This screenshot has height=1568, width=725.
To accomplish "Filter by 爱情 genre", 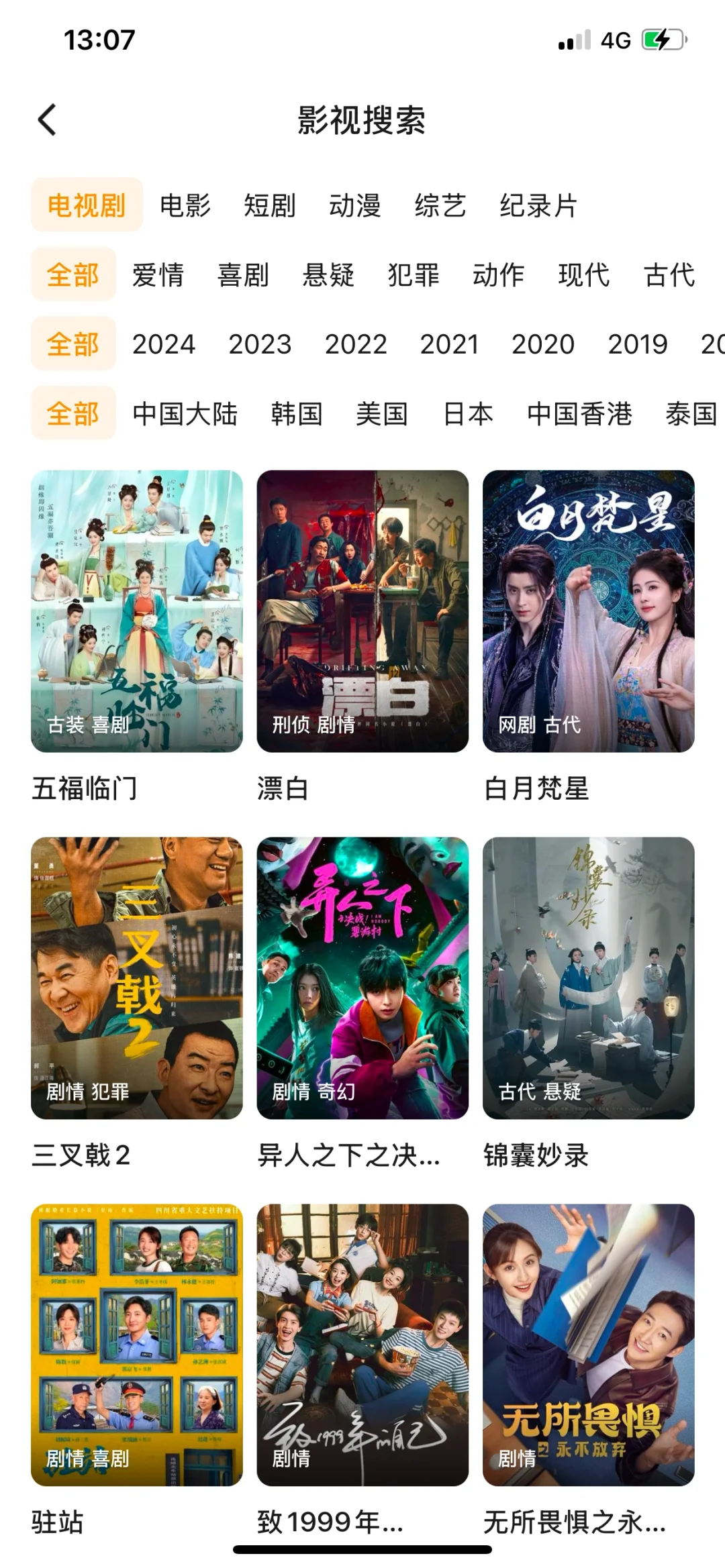I will tap(158, 275).
